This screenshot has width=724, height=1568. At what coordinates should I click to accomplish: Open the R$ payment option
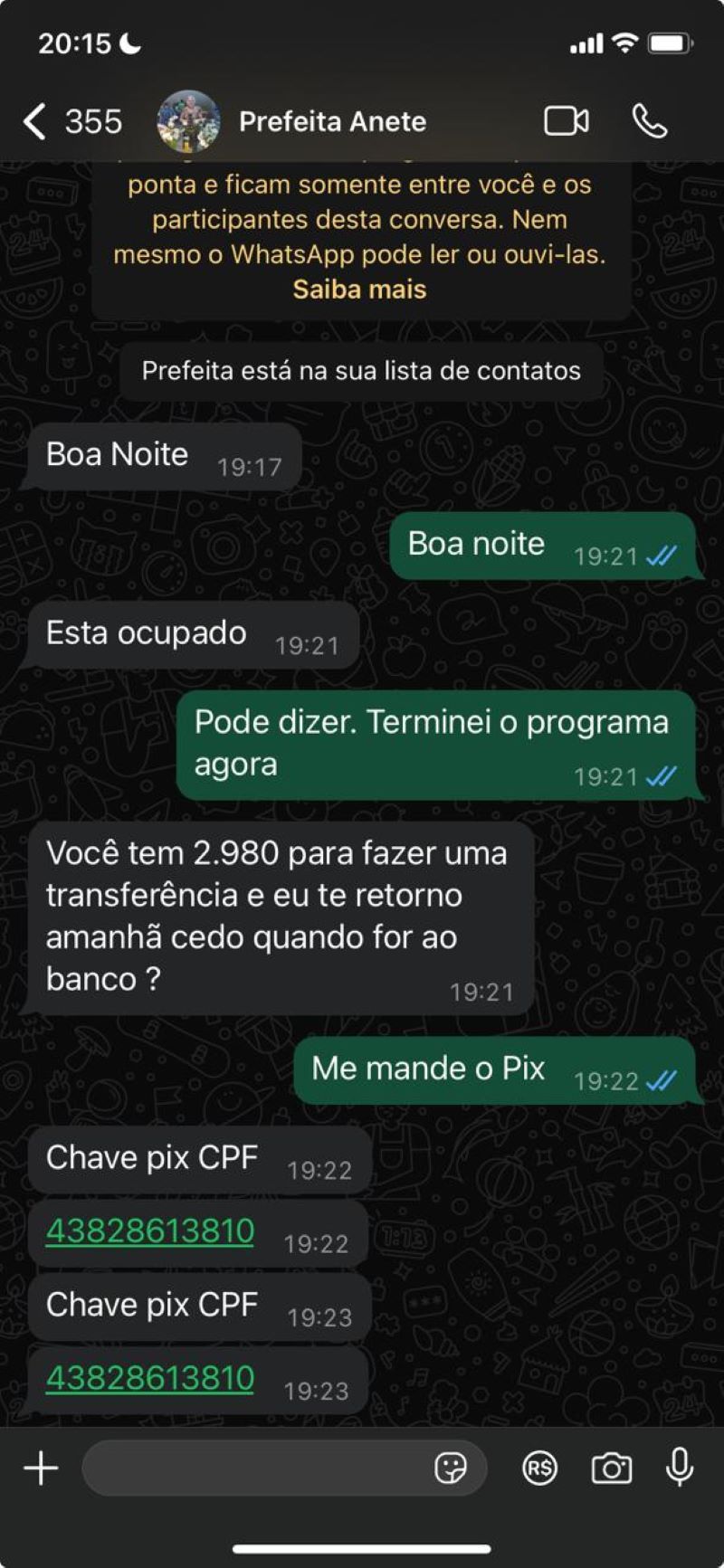coord(540,1468)
